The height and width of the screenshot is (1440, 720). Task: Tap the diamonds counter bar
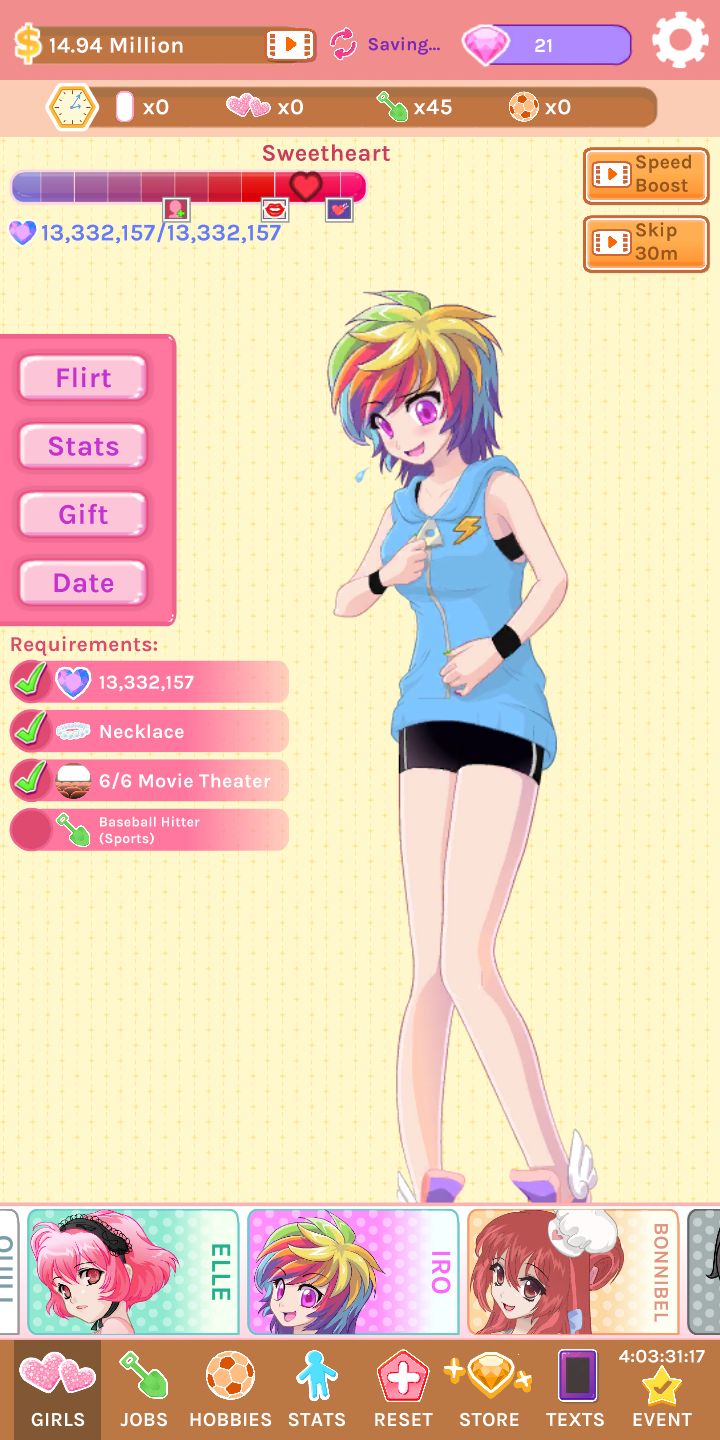(x=546, y=45)
